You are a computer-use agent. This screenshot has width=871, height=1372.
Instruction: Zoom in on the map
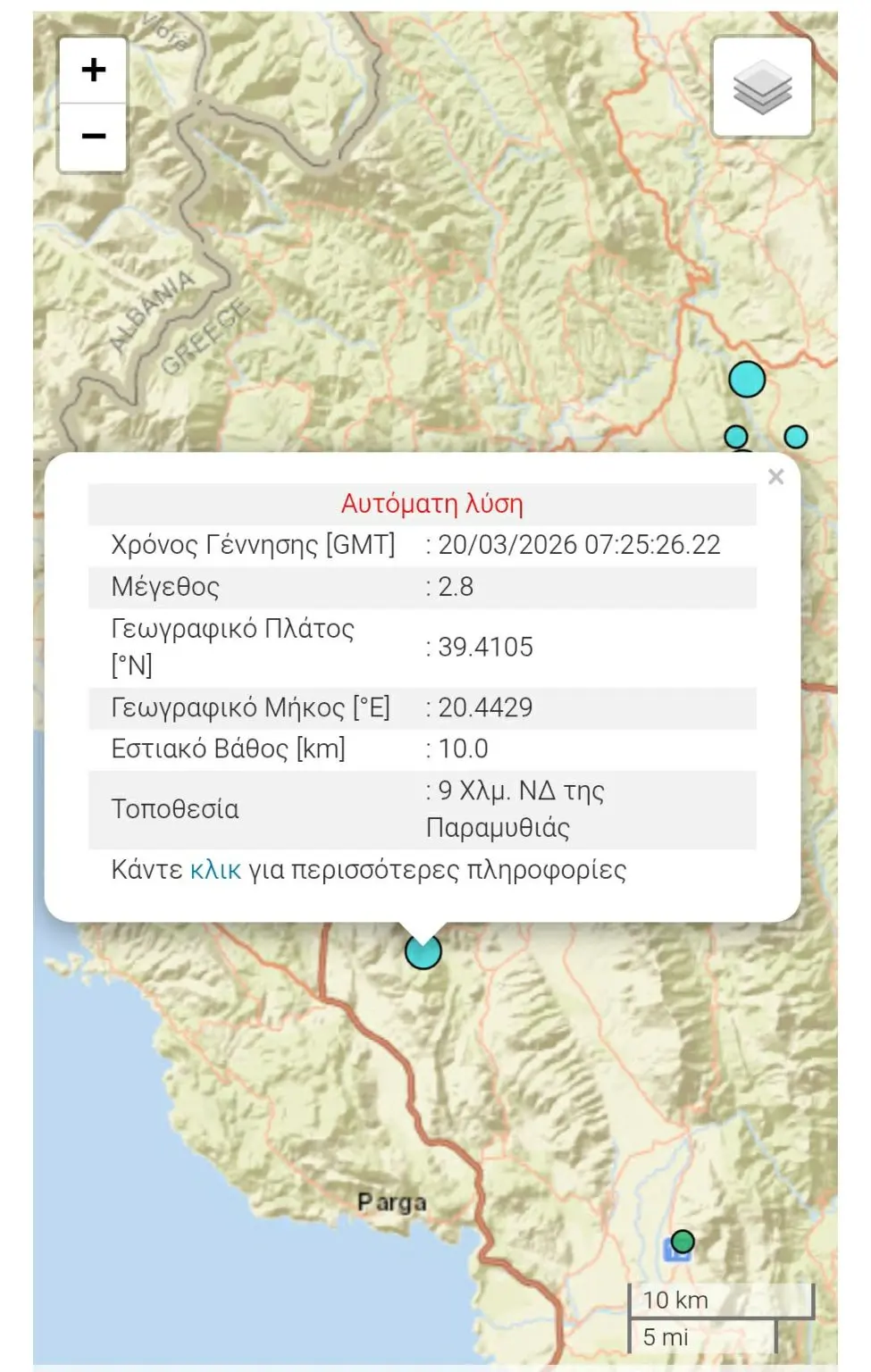(x=93, y=70)
